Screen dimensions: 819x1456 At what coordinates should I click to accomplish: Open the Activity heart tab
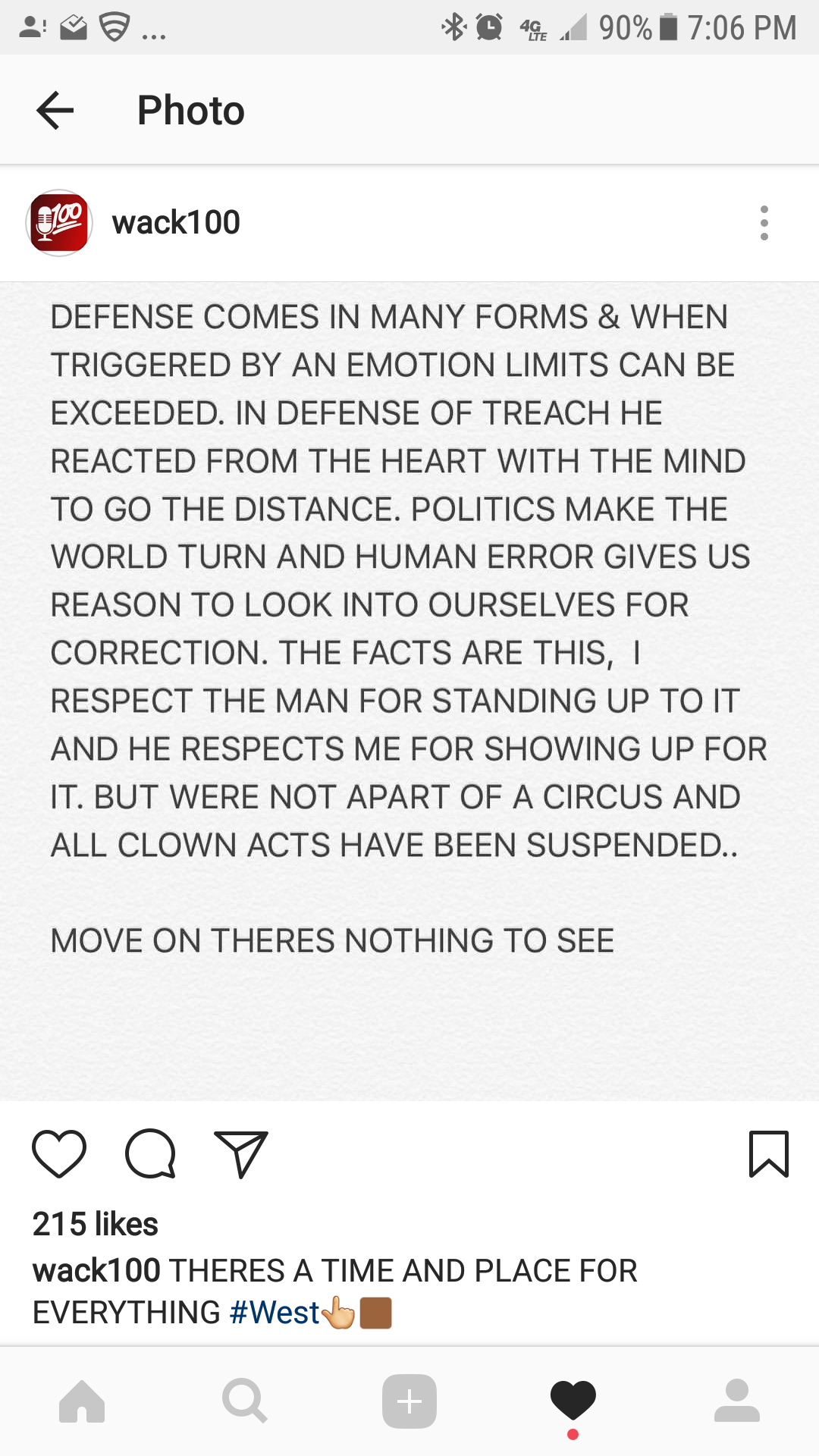[573, 1401]
